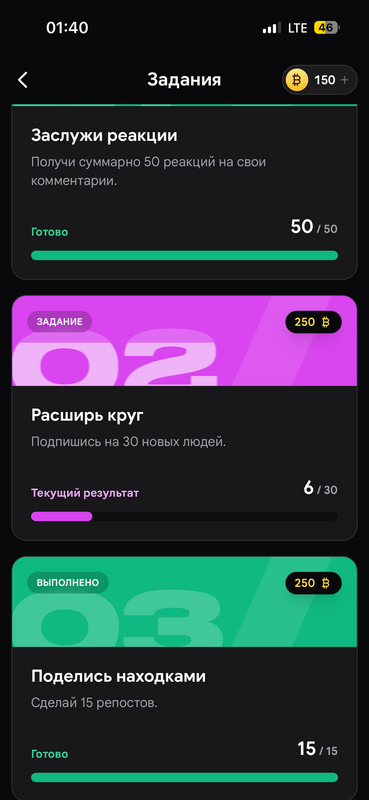Open the Расширь круг task card

(184, 418)
